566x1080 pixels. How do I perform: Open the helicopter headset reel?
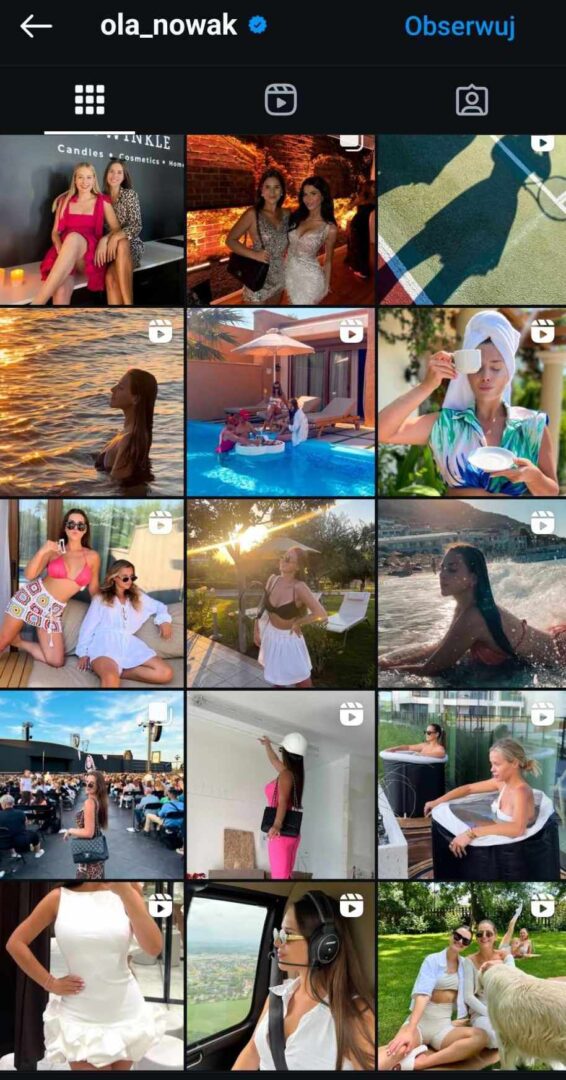click(x=281, y=976)
